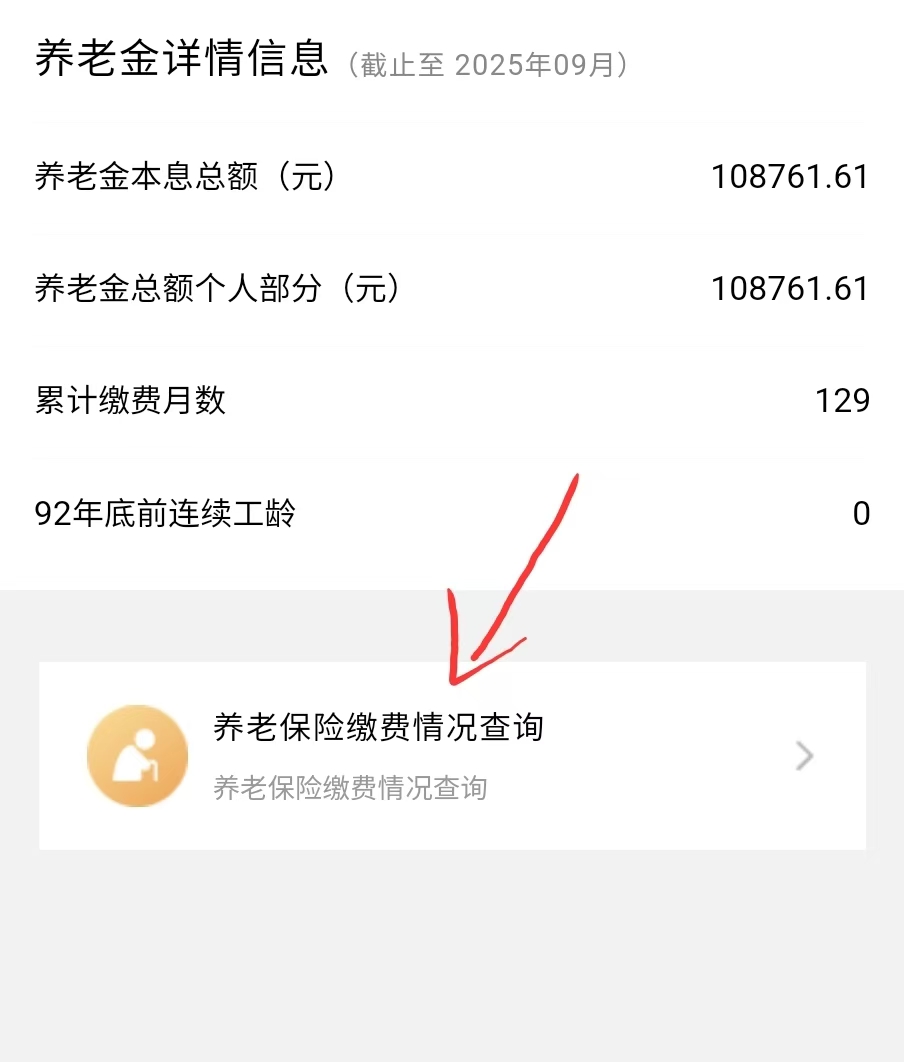Open 养老保险缴费情况查询 row

pyautogui.click(x=452, y=755)
